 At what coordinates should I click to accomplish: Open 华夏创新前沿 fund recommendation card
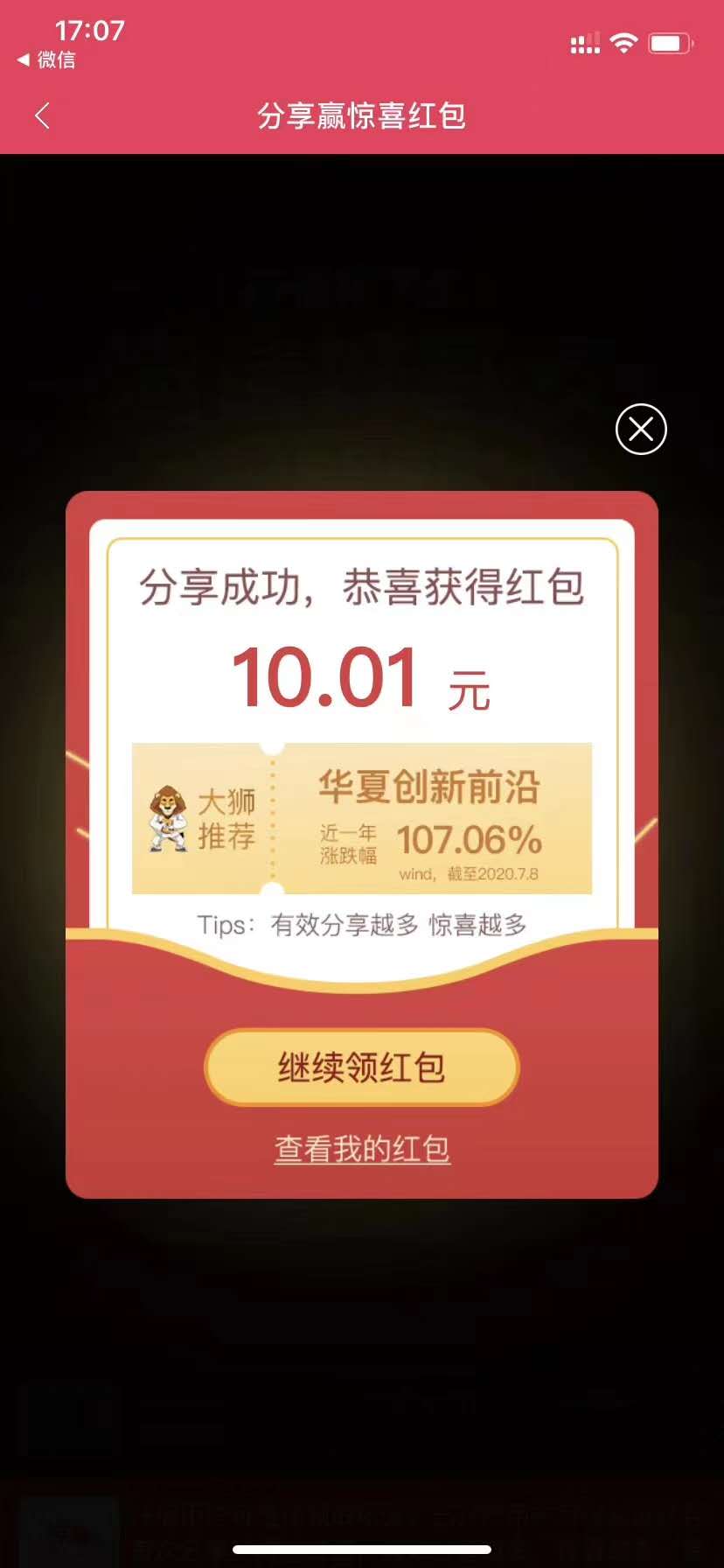pos(362,819)
